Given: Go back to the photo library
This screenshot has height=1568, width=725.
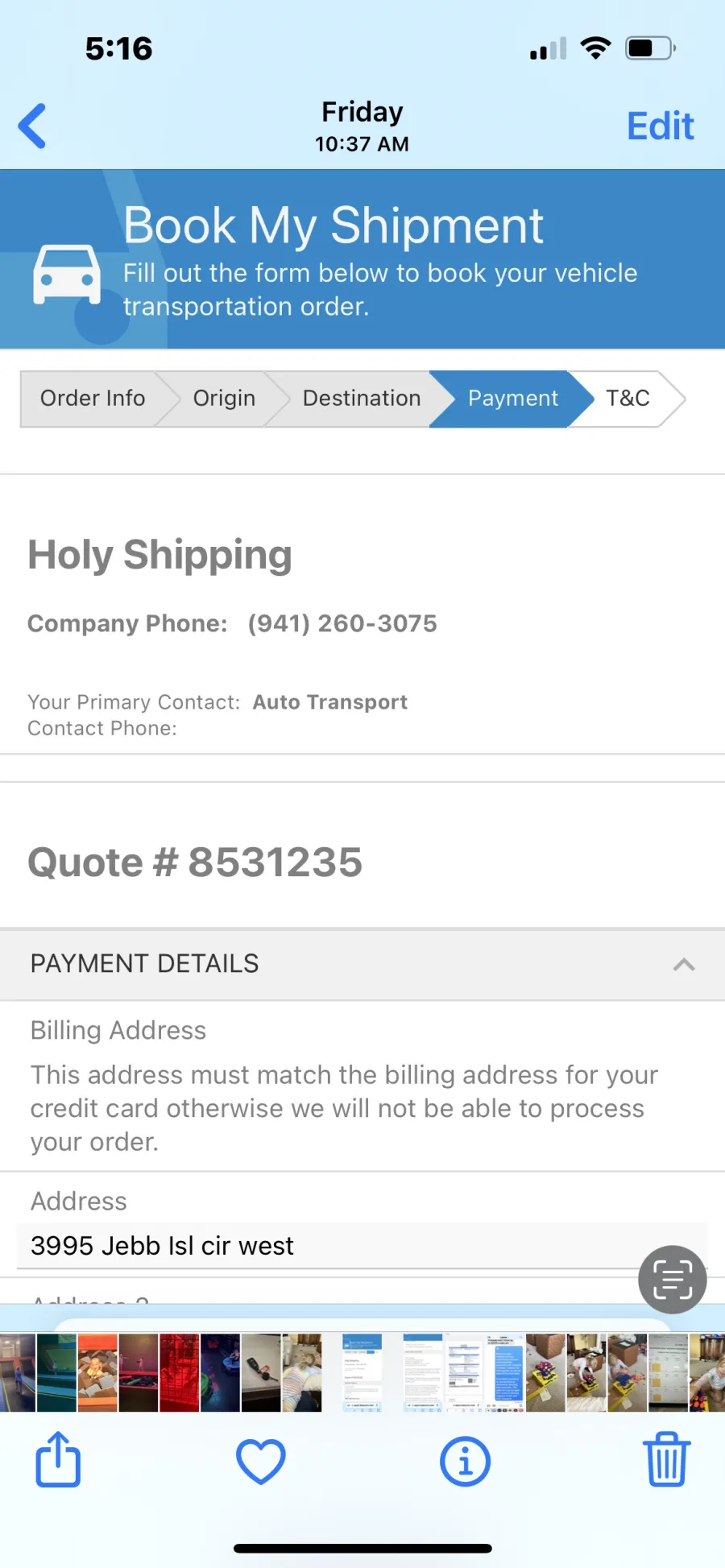Looking at the screenshot, I should 32,126.
